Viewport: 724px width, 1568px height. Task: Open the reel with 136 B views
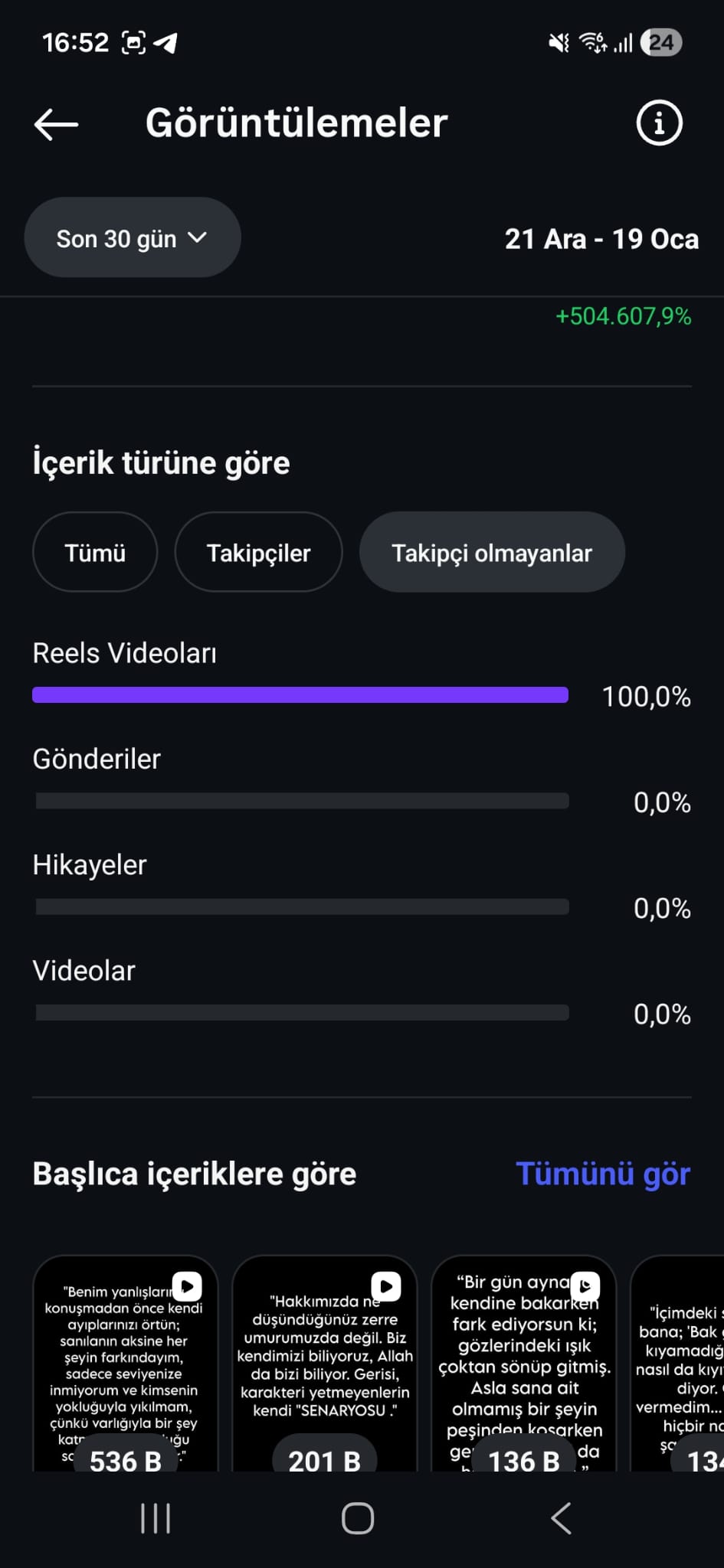524,1363
